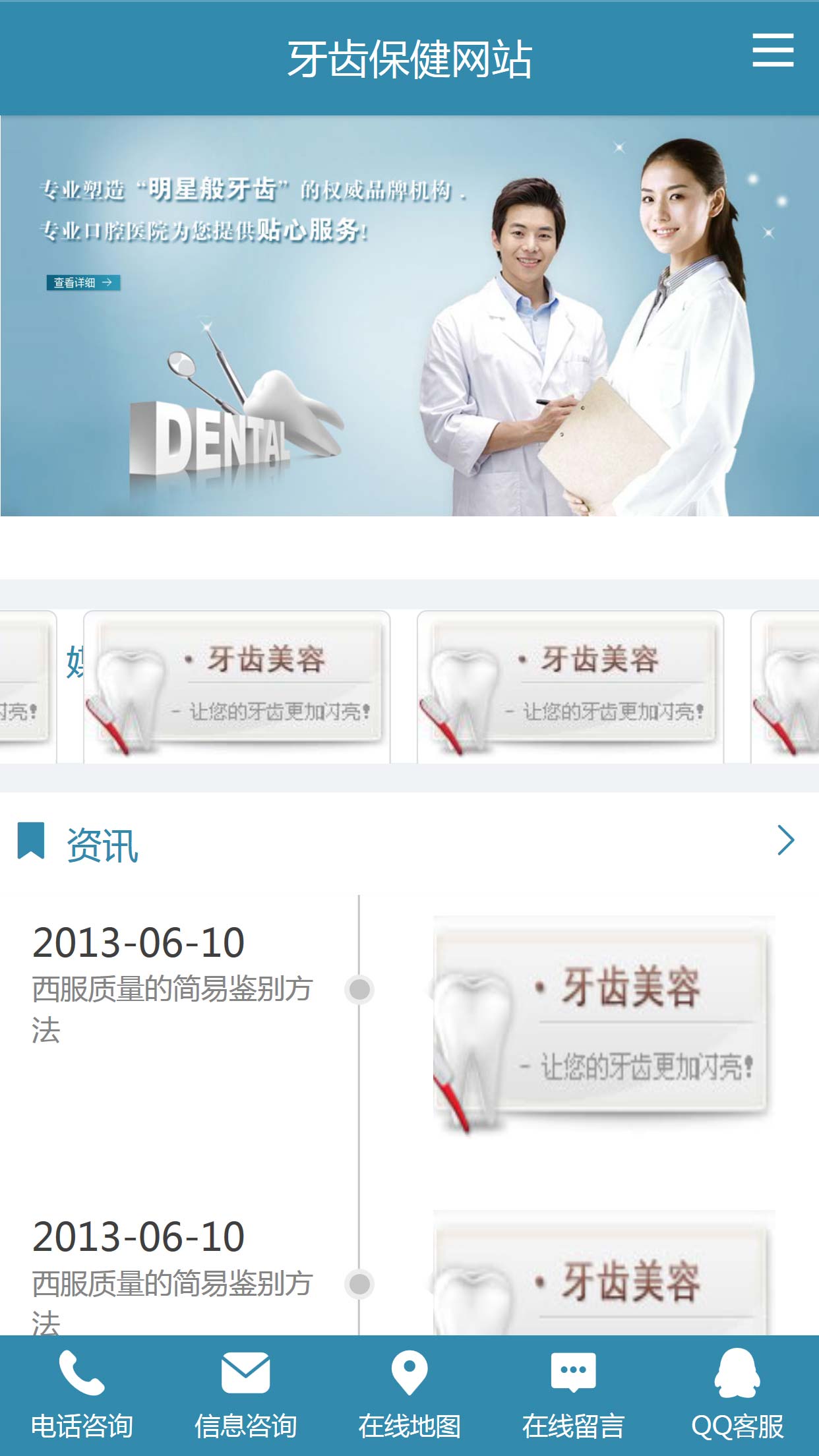The height and width of the screenshot is (1456, 819).
Task: Expand the 资讯 section arrow
Action: tap(785, 841)
